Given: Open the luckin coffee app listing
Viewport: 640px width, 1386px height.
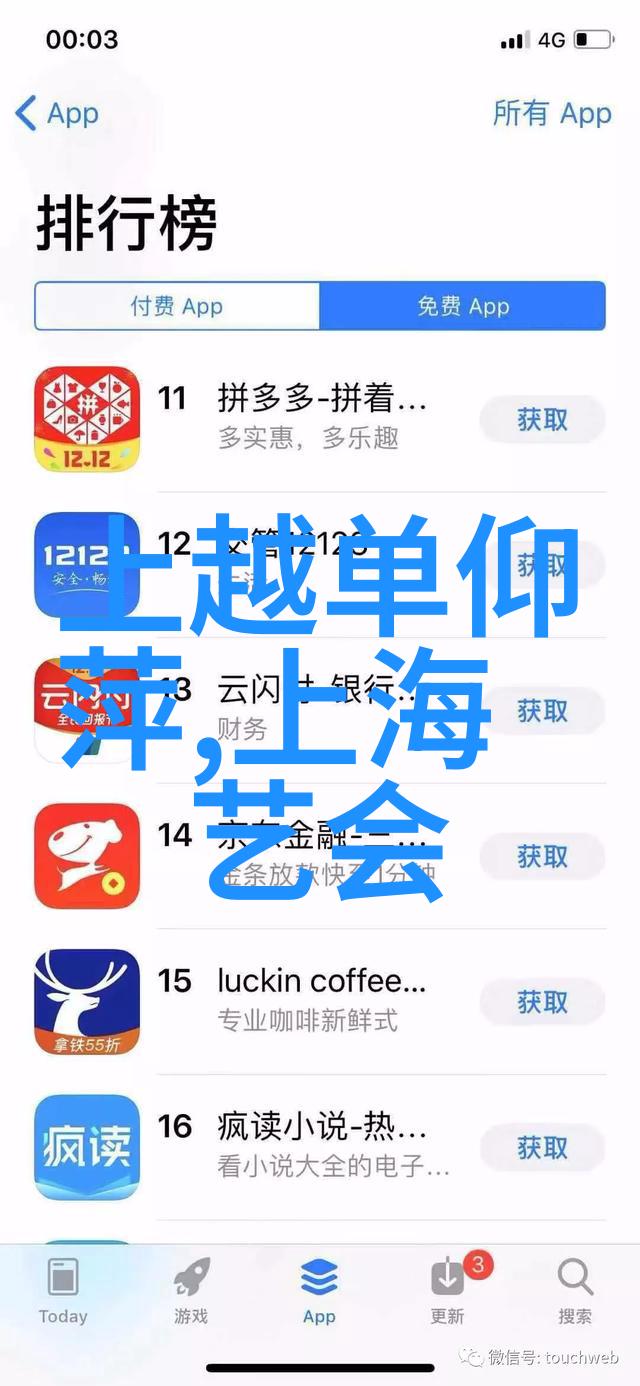Looking at the screenshot, I should click(x=320, y=1000).
